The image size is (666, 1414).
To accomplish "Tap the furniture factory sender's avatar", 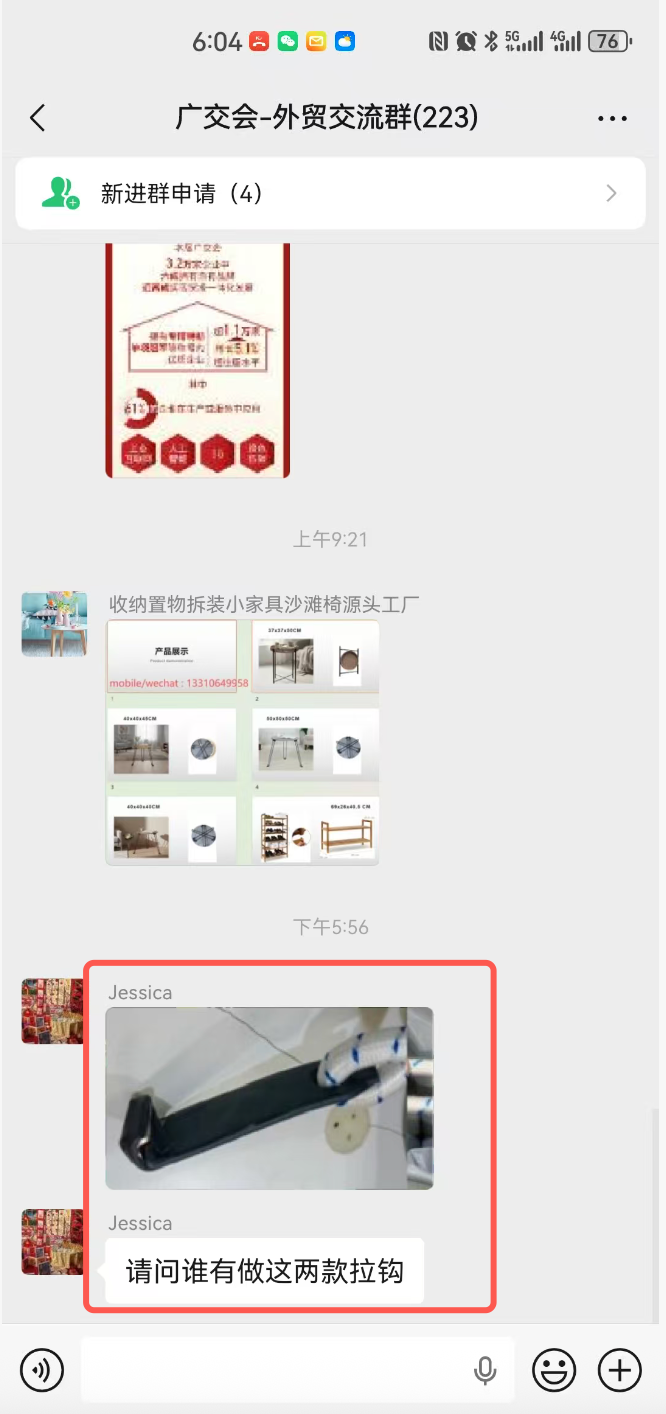I will pyautogui.click(x=54, y=624).
